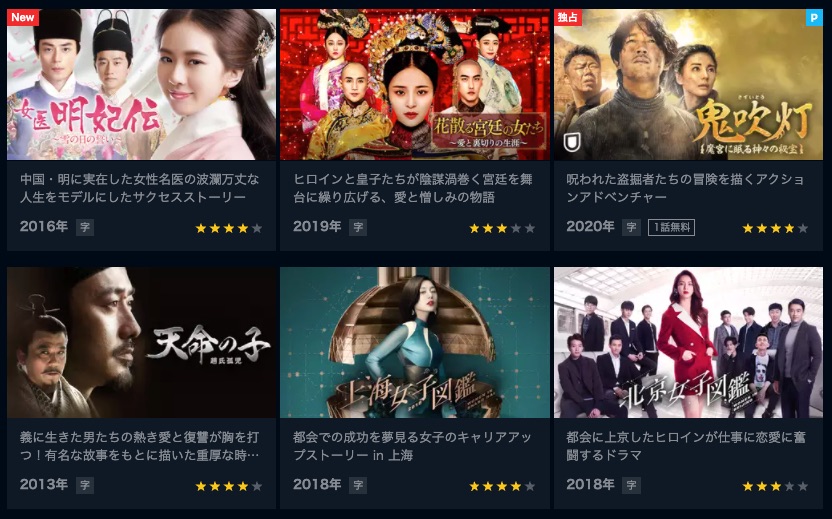Open the 北京女子図鑑 drama card
The width and height of the screenshot is (832, 519).
(687, 343)
